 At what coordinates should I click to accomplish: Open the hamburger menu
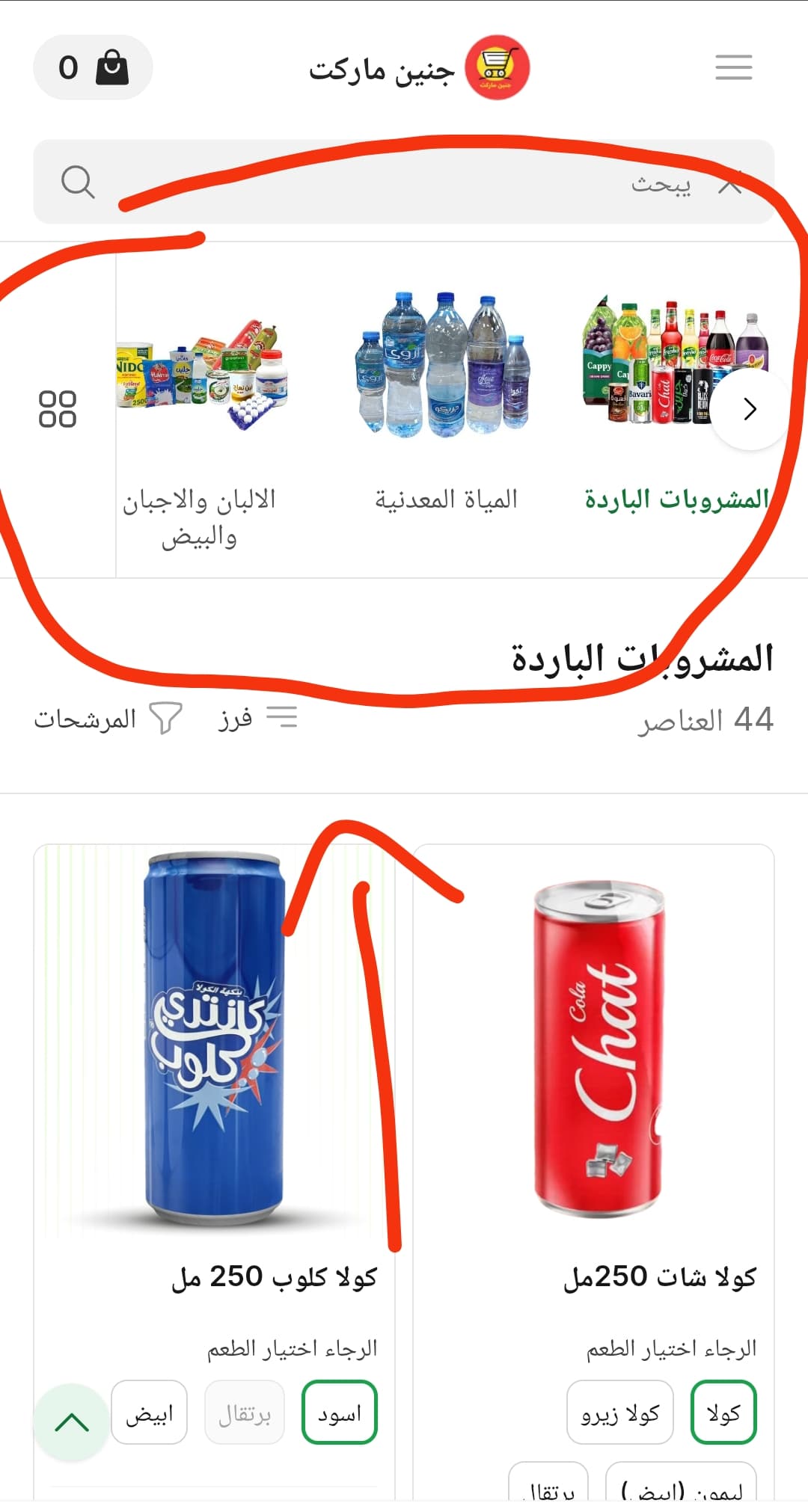(733, 67)
